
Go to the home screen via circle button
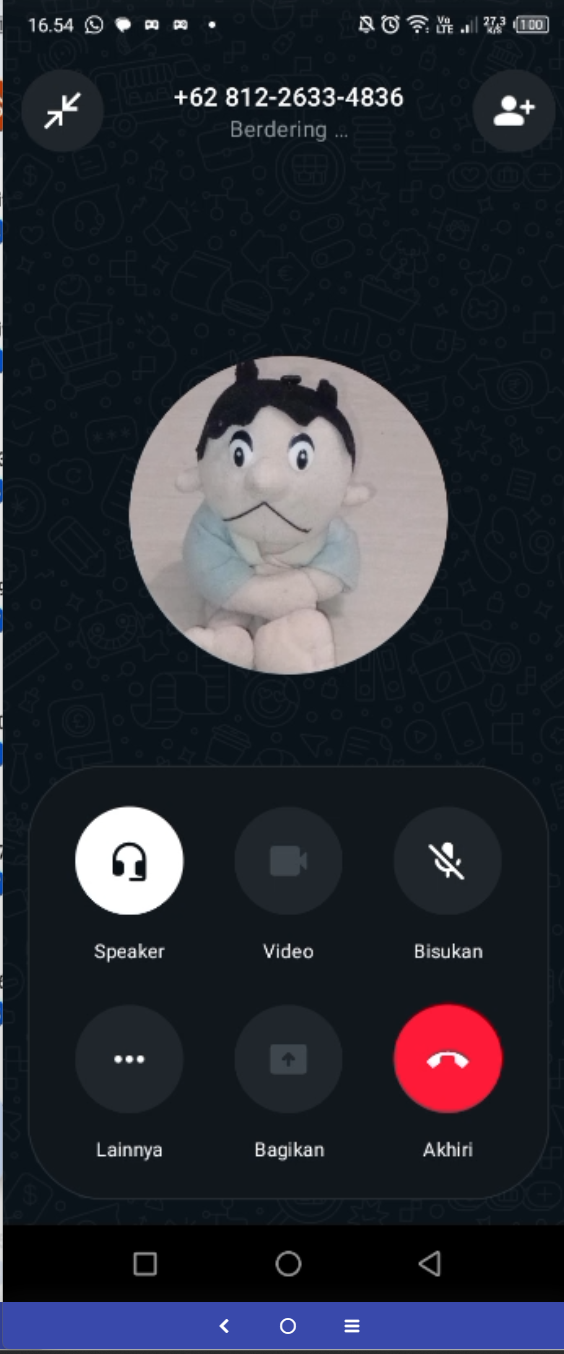coord(288,1264)
